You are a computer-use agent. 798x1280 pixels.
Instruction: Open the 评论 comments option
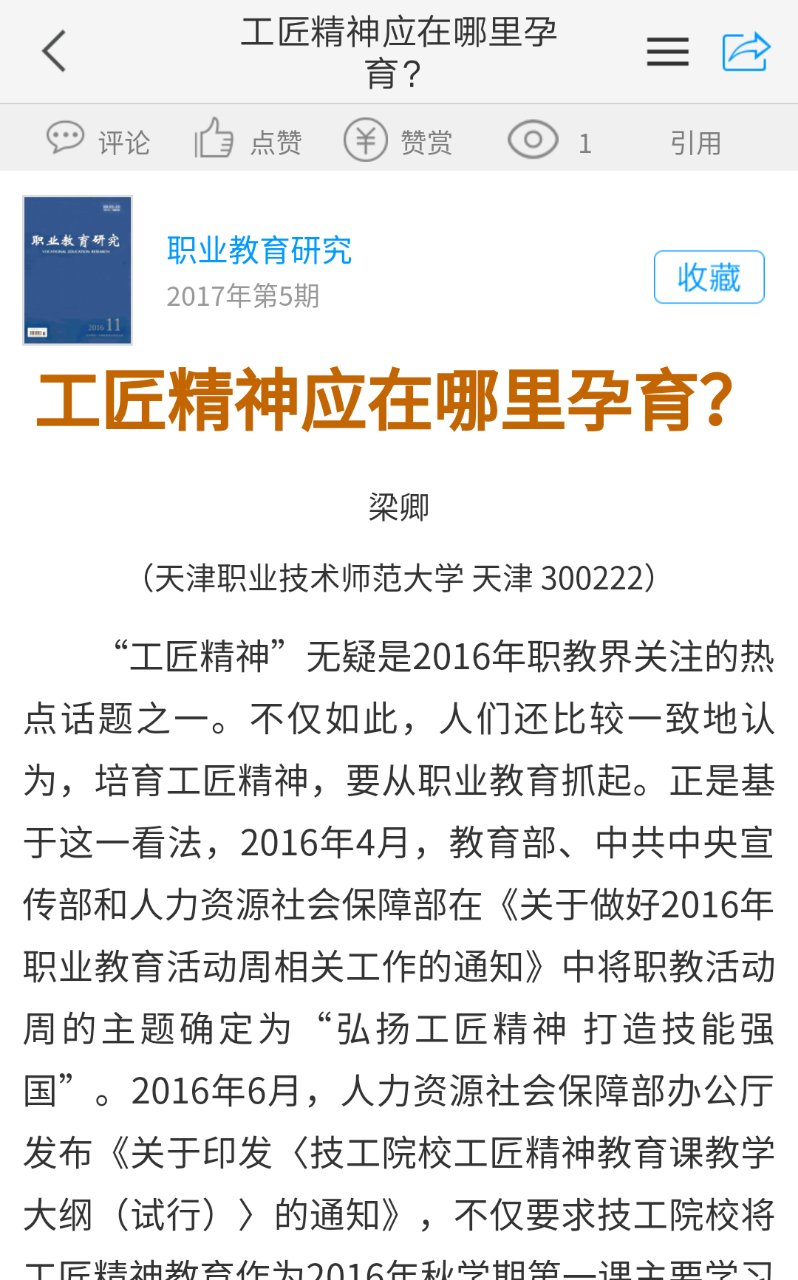[98, 140]
